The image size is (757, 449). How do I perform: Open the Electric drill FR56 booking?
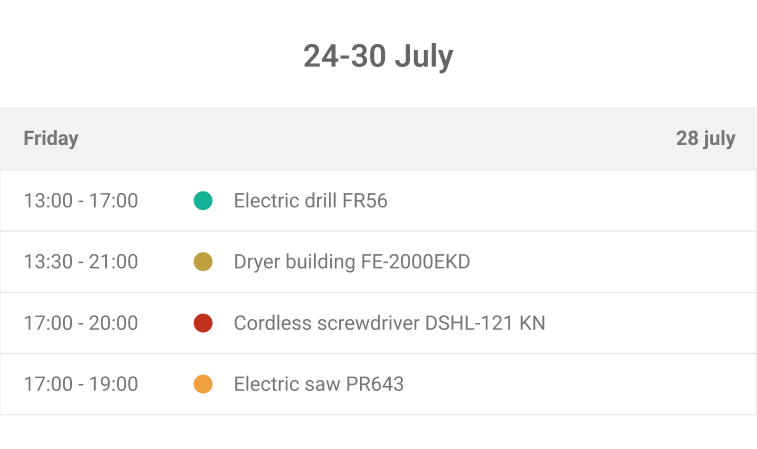(x=310, y=201)
